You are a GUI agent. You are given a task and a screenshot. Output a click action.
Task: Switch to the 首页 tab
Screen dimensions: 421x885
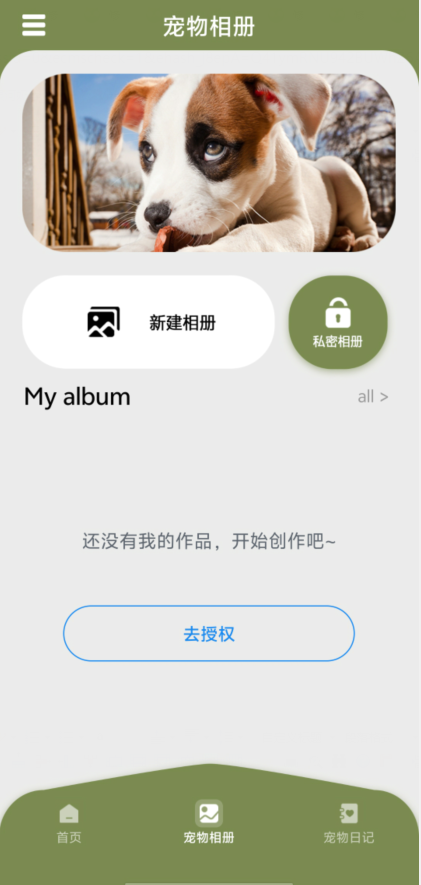(69, 823)
